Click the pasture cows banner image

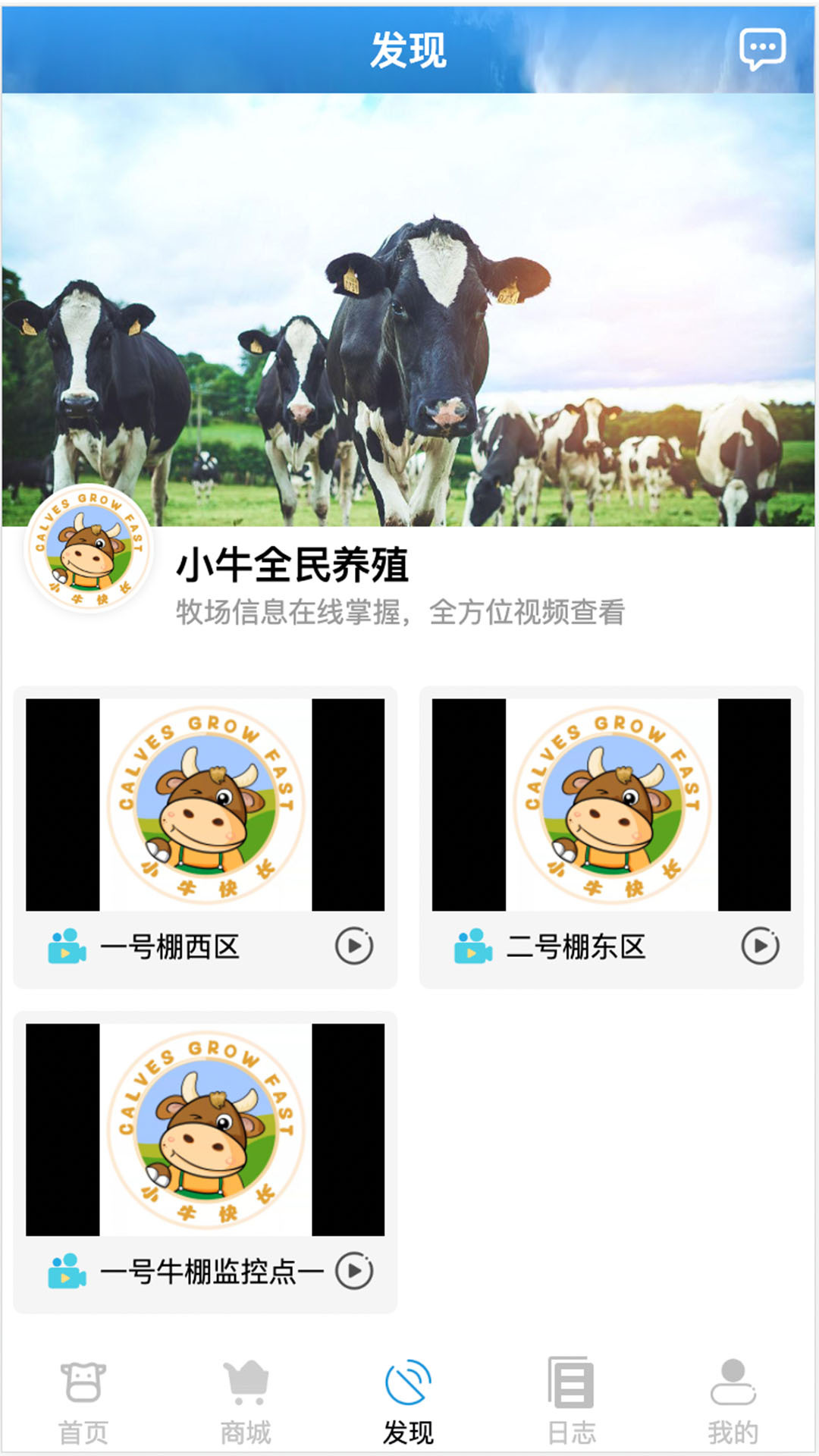(x=409, y=303)
